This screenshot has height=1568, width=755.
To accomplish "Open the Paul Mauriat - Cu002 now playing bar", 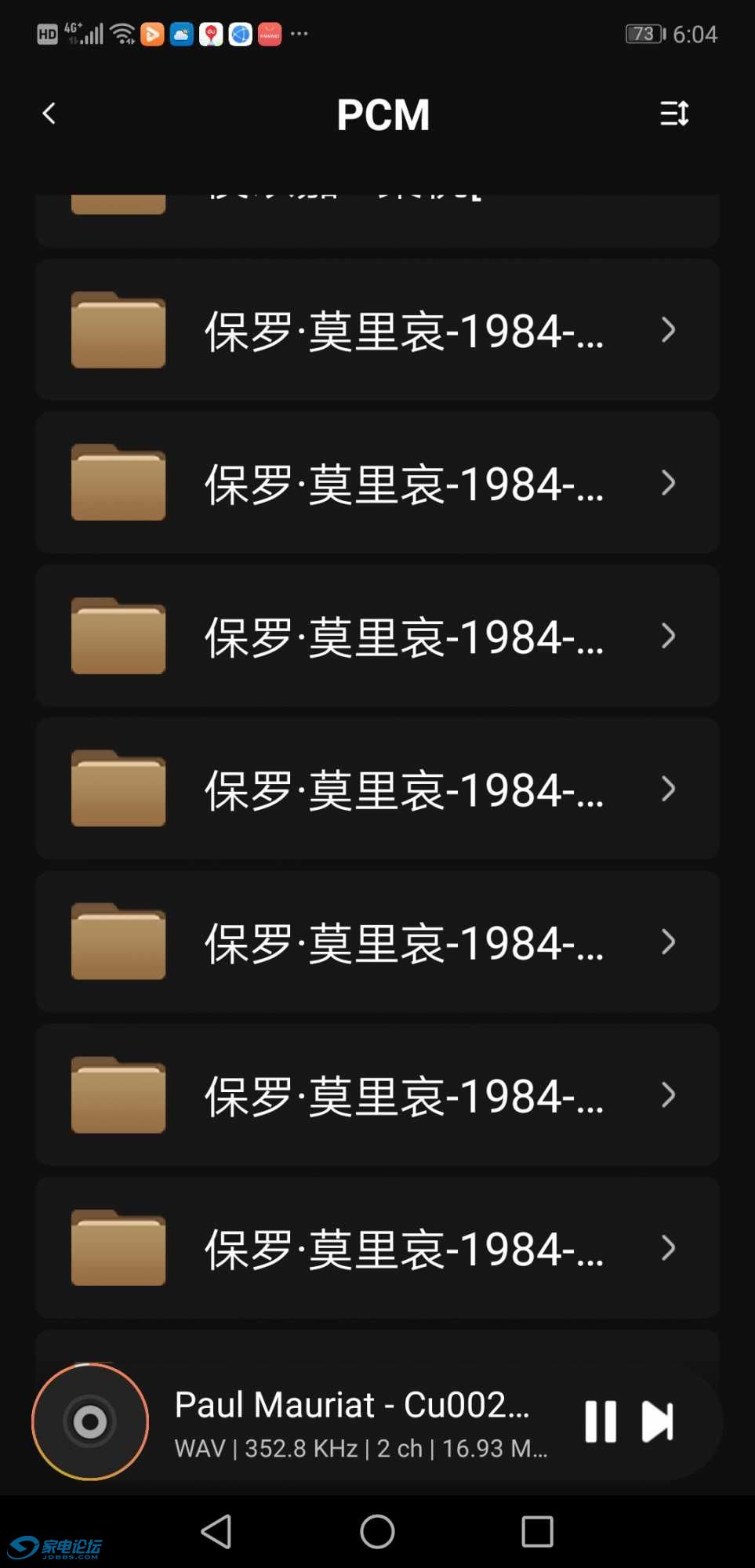I will [353, 1405].
